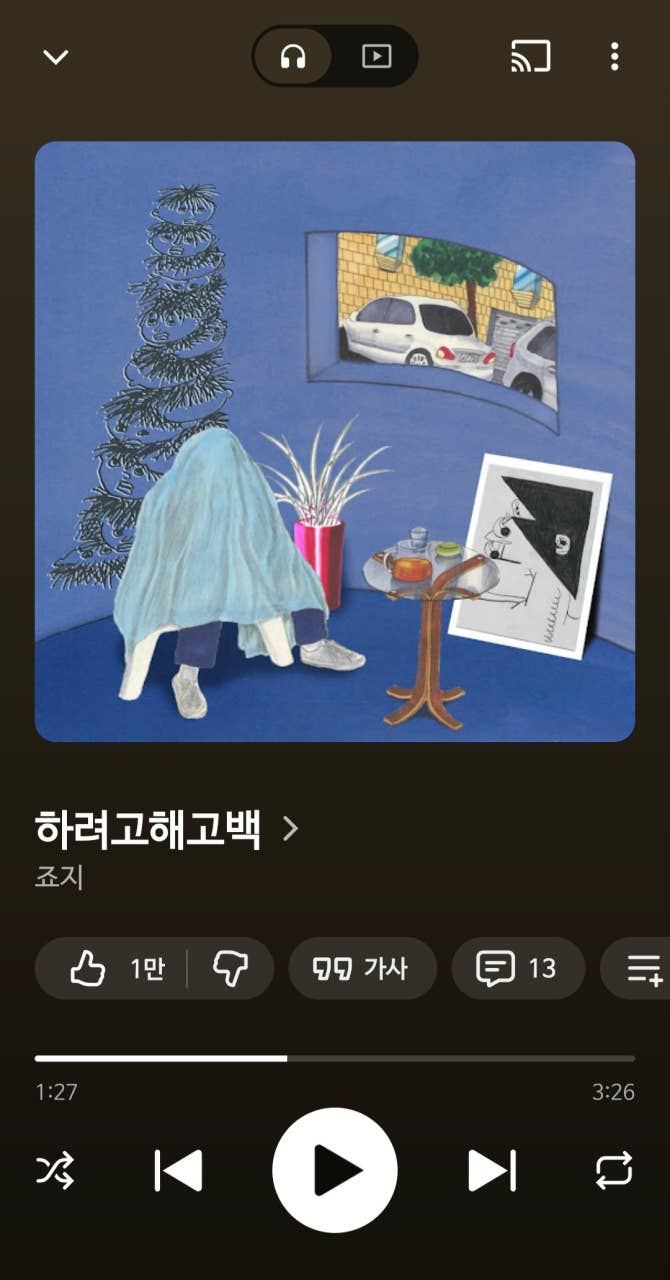The width and height of the screenshot is (670, 1280).
Task: Open the 13 comments
Action: 517,968
